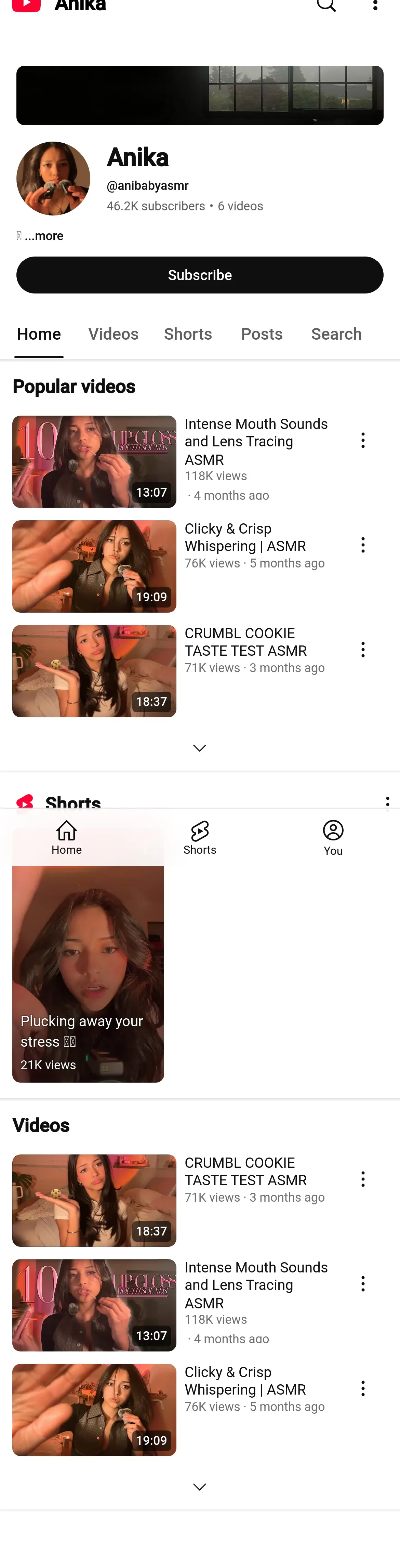Switch to the channel's Shorts tab
The width and height of the screenshot is (400, 1568).
tap(187, 334)
